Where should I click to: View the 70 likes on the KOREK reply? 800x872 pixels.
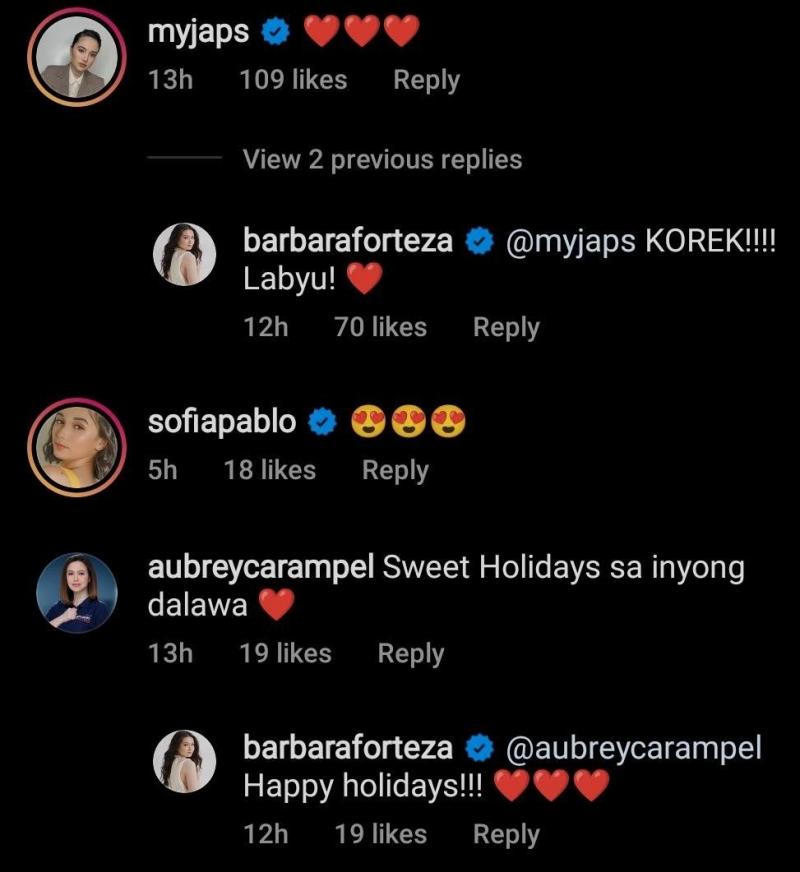380,327
